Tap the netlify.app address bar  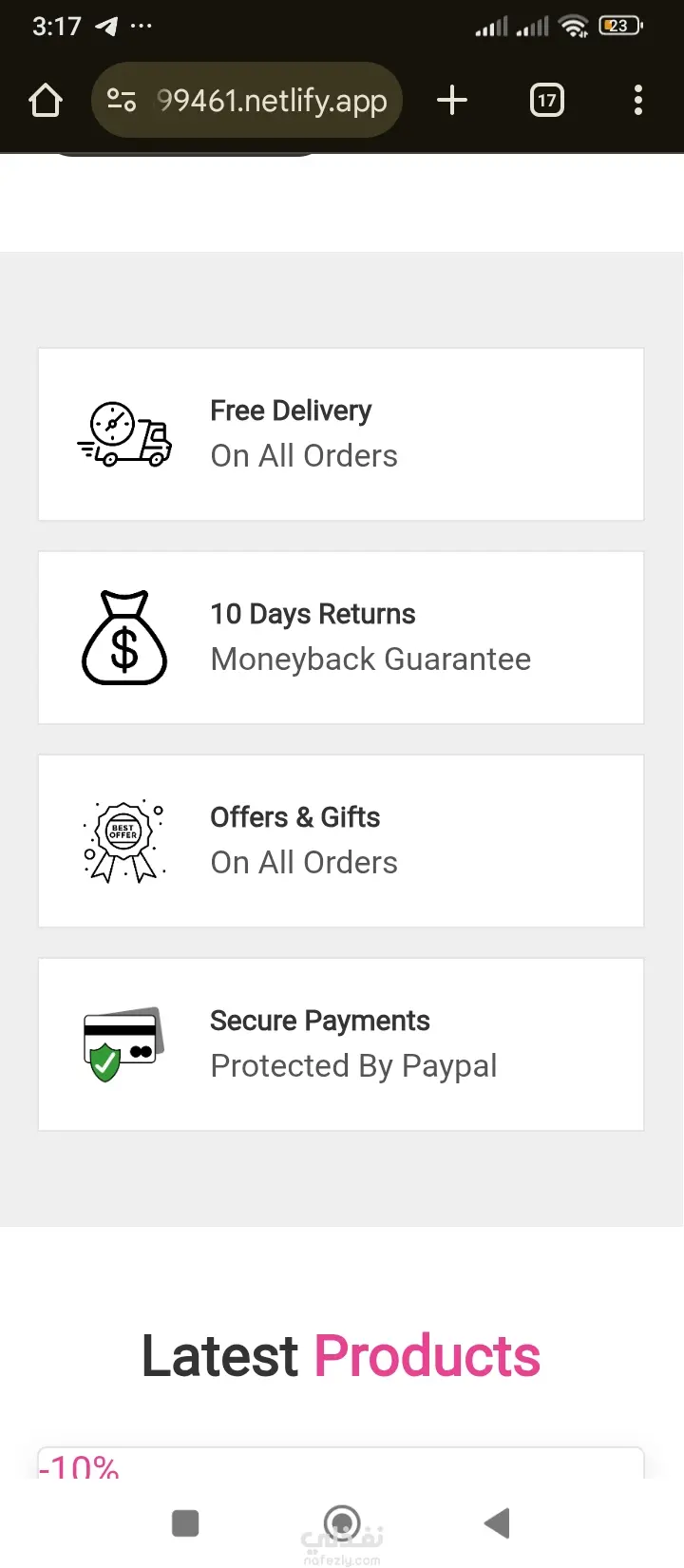point(272,100)
